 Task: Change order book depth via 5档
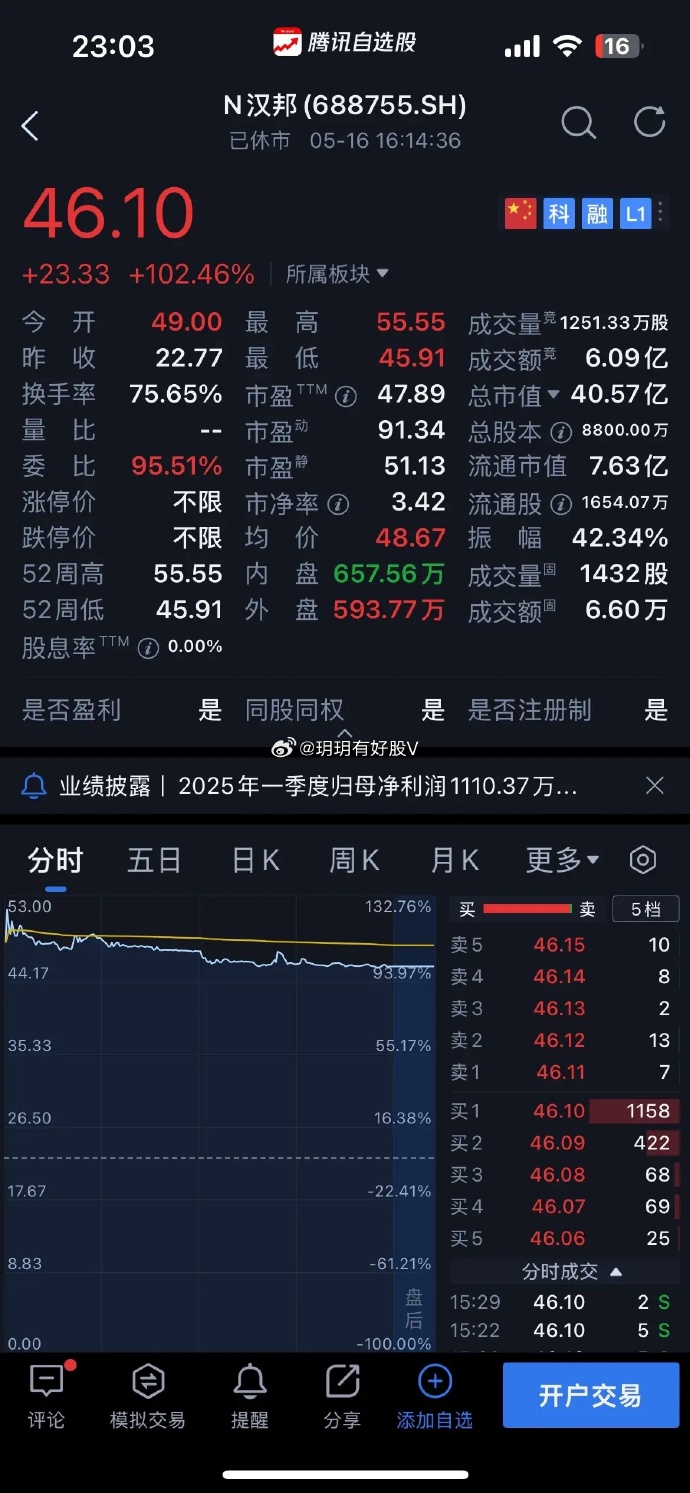645,909
